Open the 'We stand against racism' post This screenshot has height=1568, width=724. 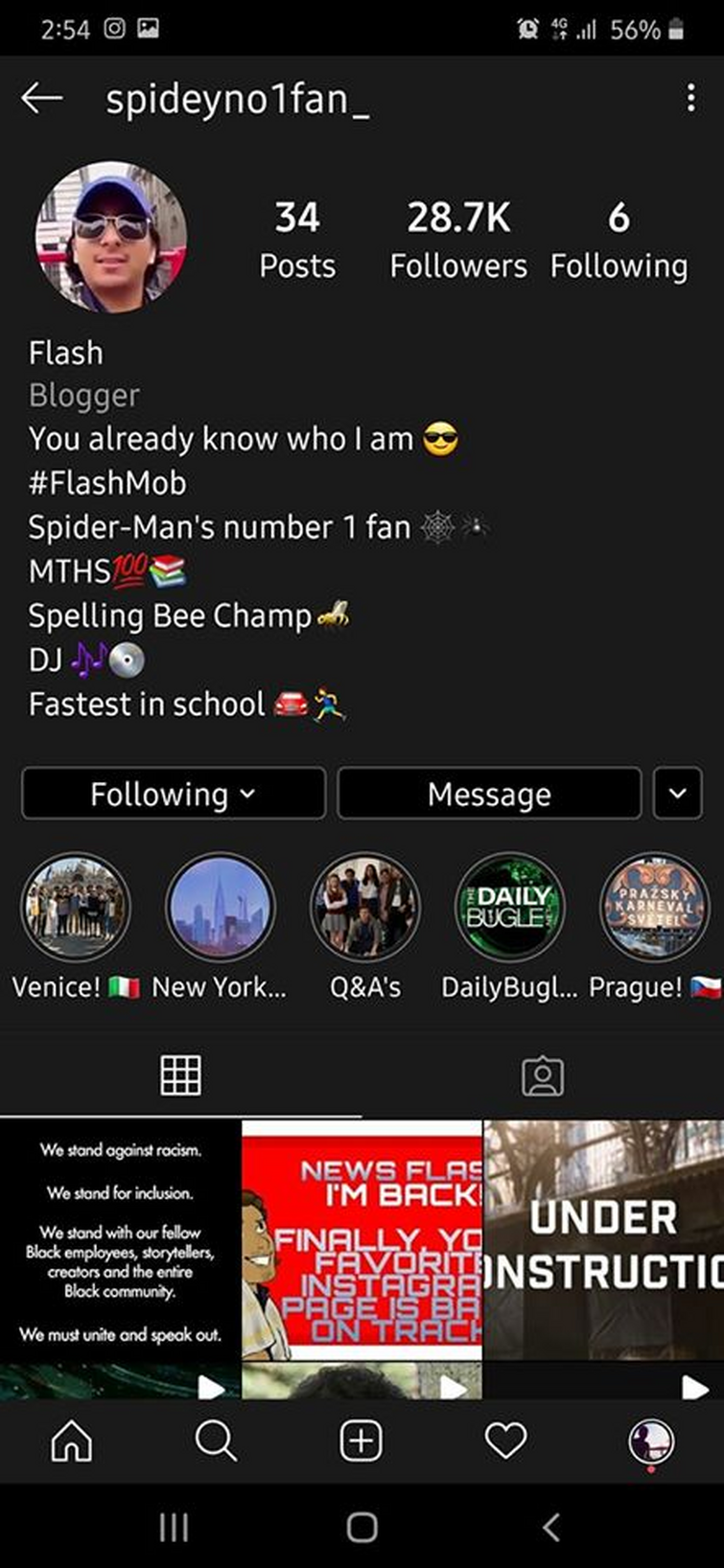click(120, 1240)
